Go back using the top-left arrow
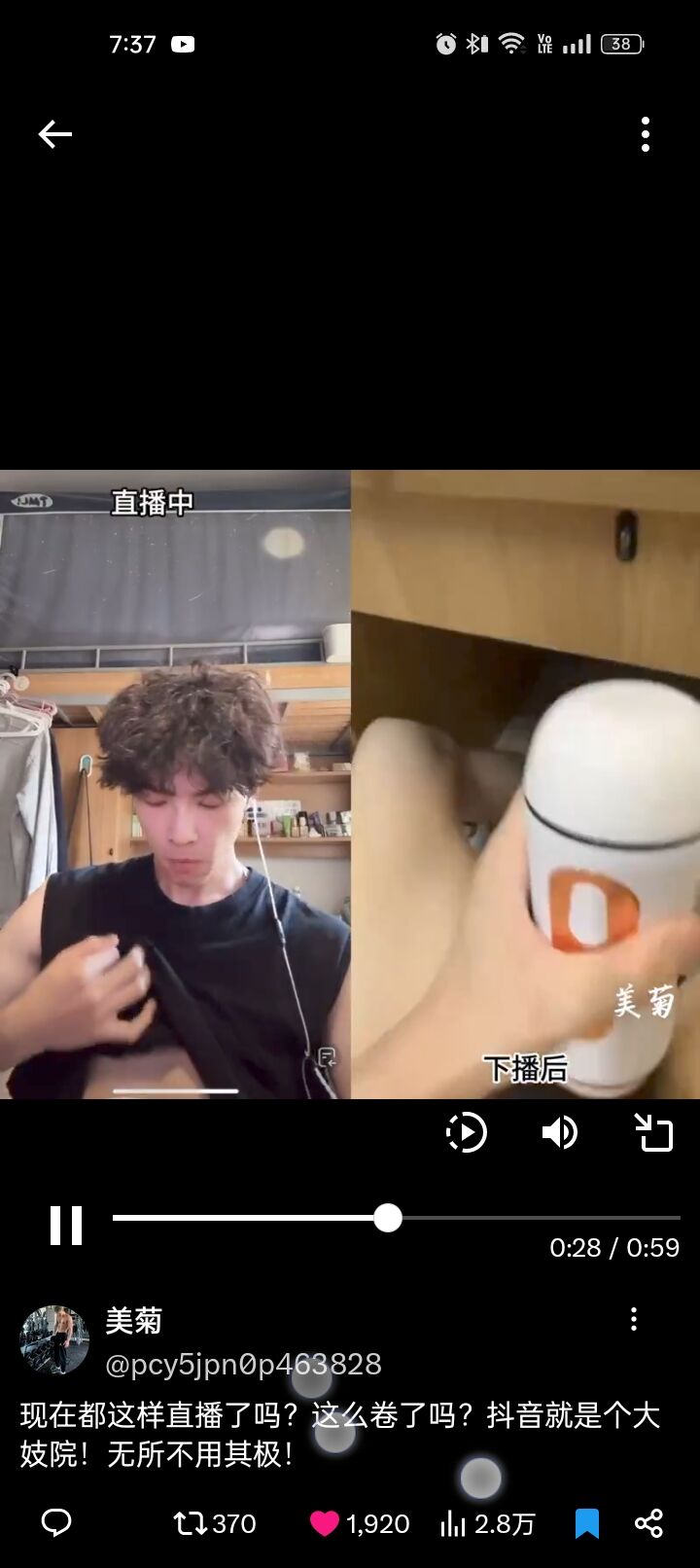 click(55, 134)
